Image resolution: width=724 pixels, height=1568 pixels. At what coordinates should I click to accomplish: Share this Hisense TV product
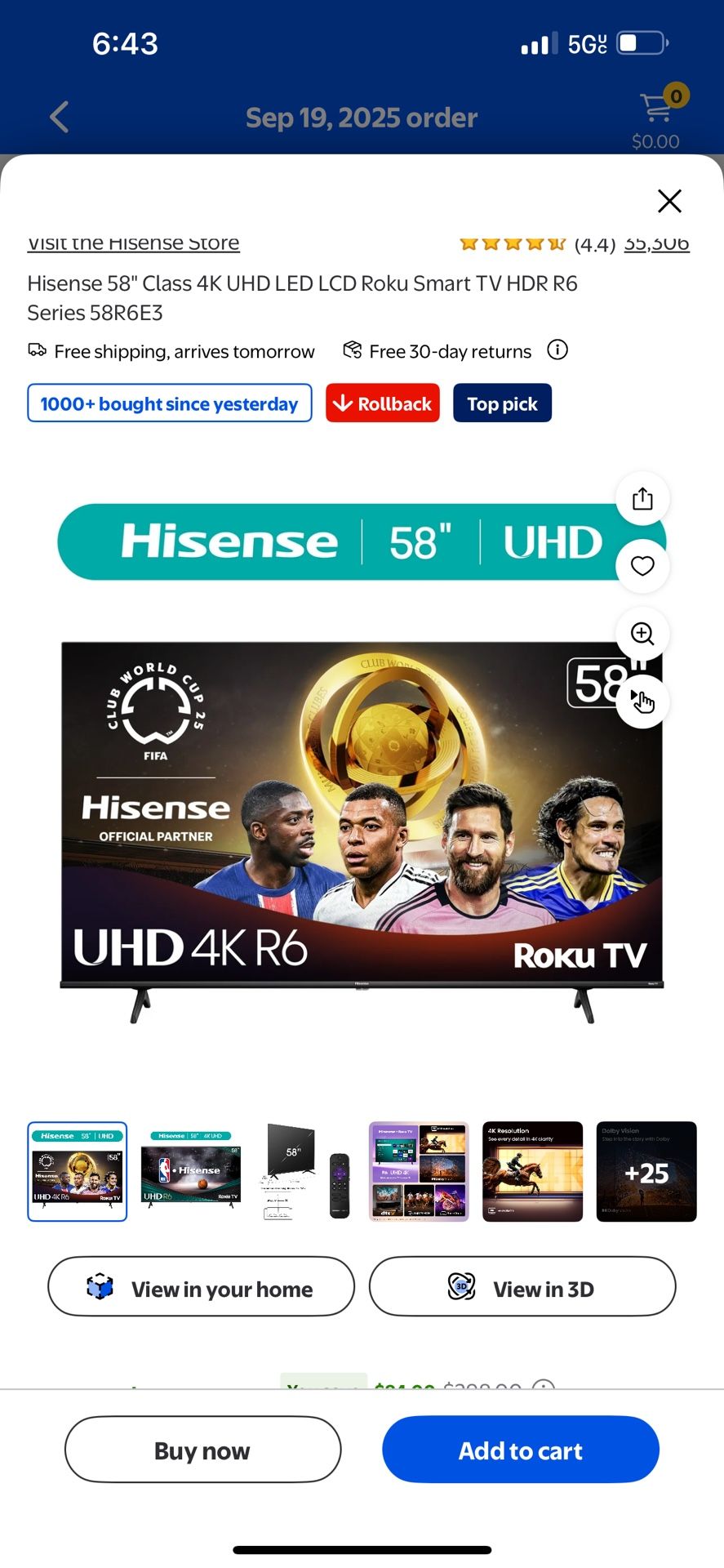pyautogui.click(x=642, y=498)
